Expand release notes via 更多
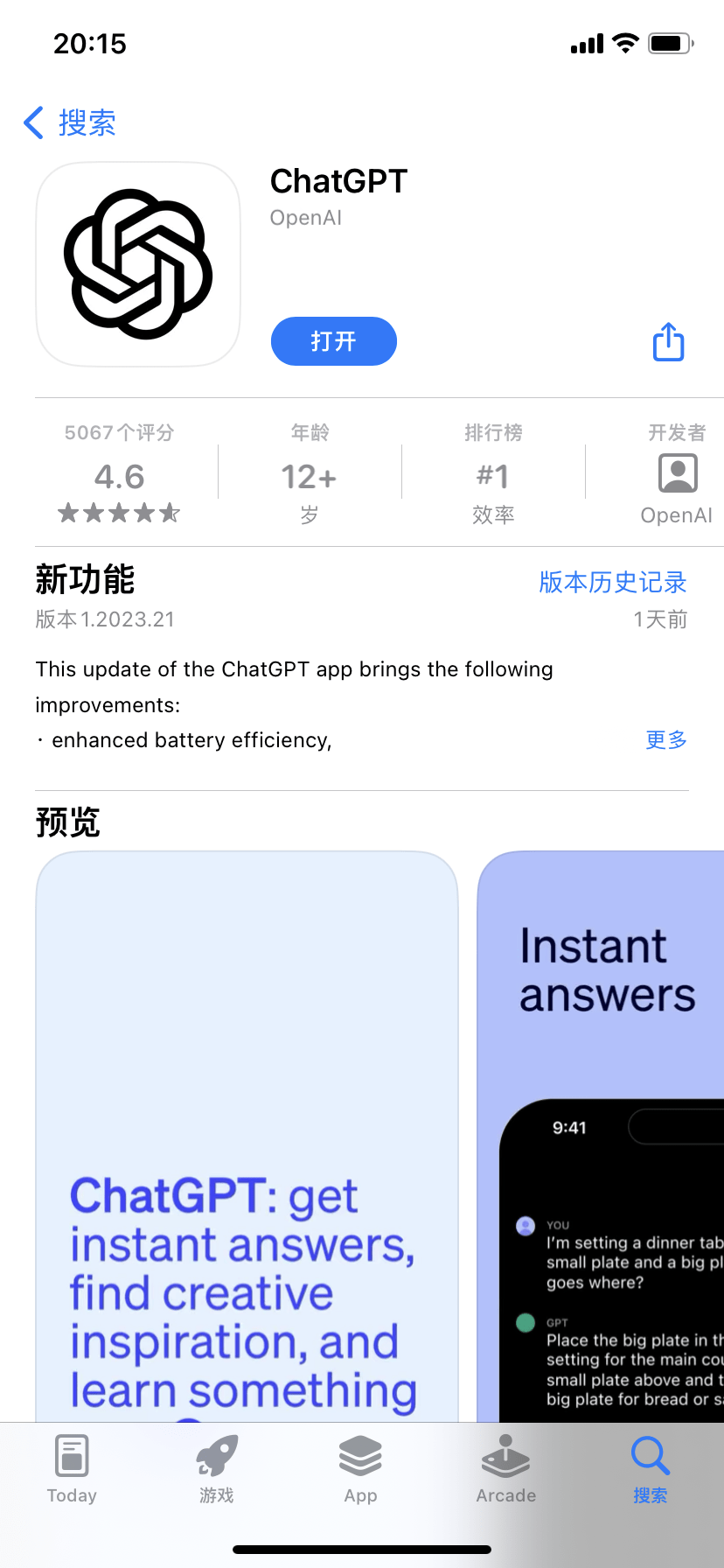The image size is (724, 1568). coord(665,740)
